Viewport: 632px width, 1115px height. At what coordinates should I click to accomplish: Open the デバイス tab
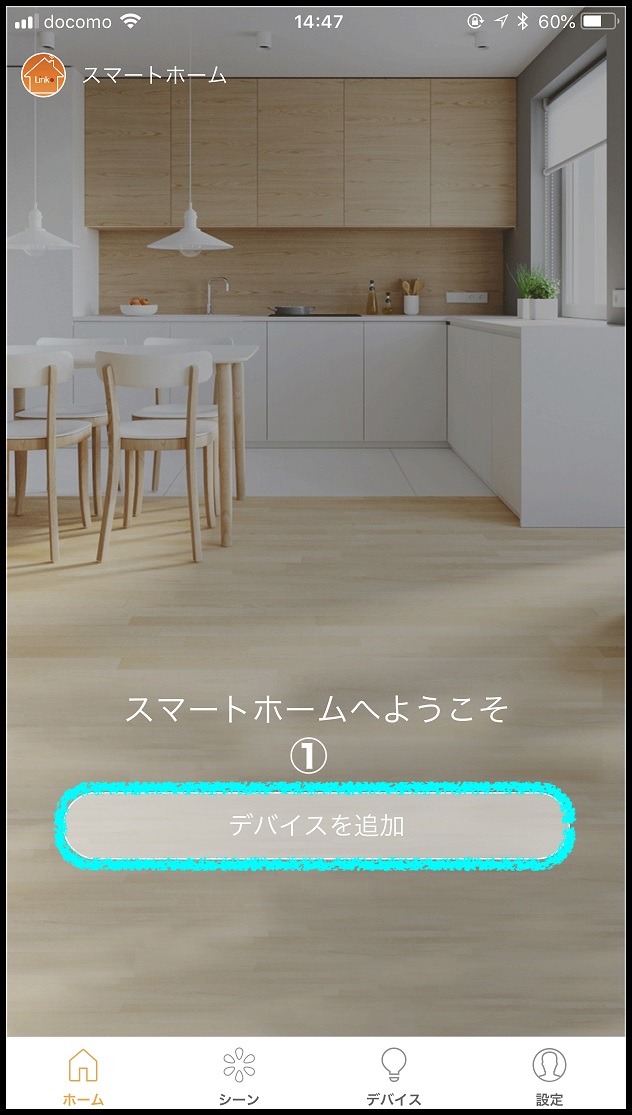point(393,1076)
